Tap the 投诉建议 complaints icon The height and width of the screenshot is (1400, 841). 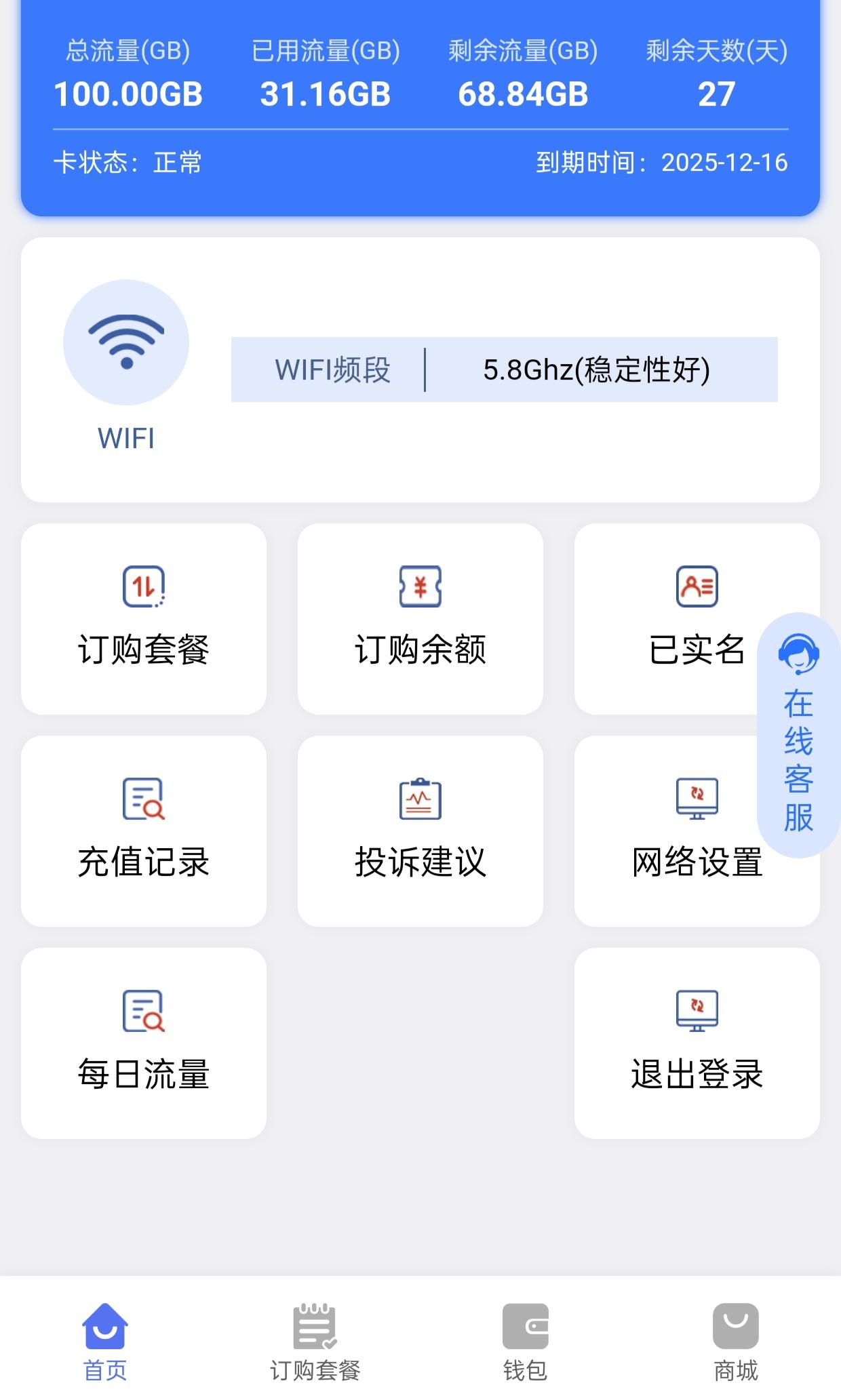coord(420,803)
